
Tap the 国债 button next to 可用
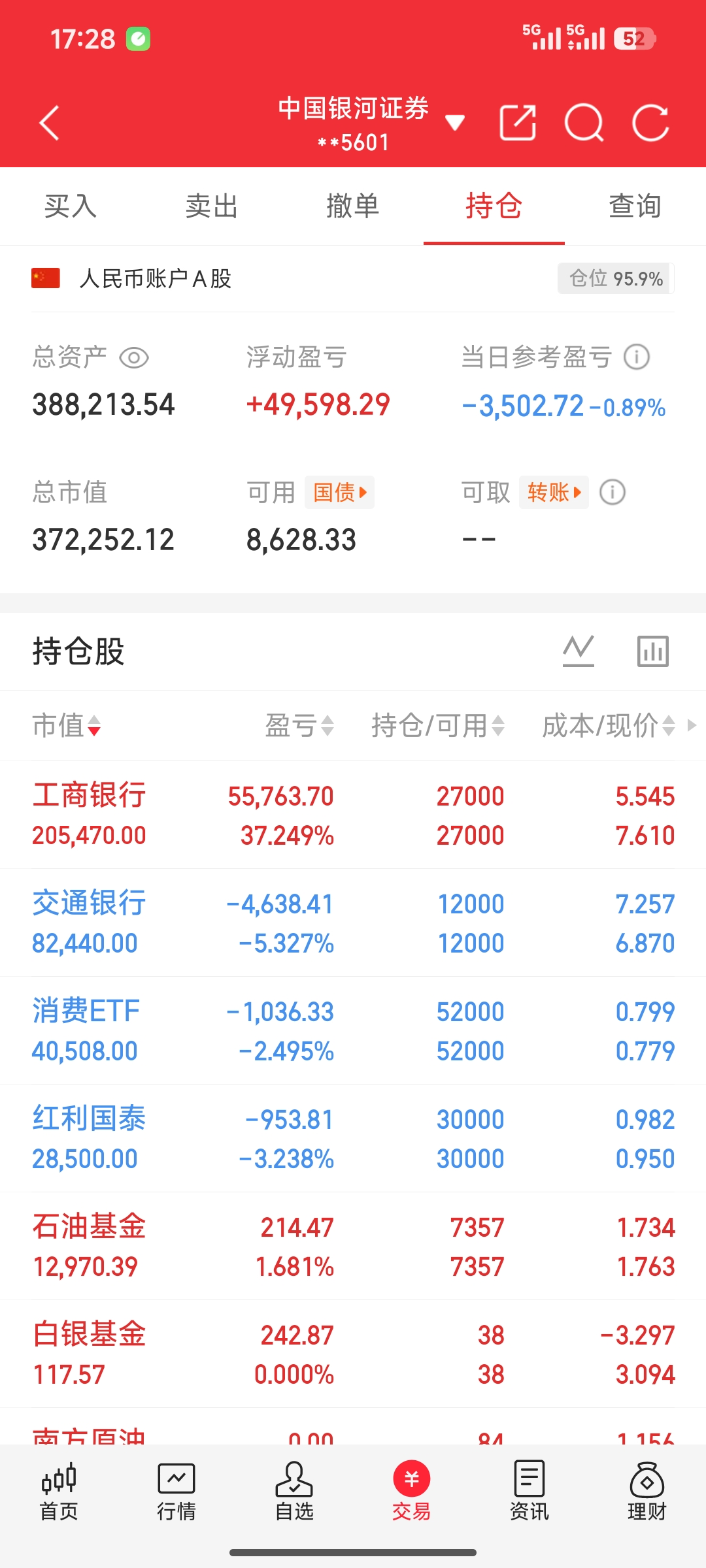[339, 492]
